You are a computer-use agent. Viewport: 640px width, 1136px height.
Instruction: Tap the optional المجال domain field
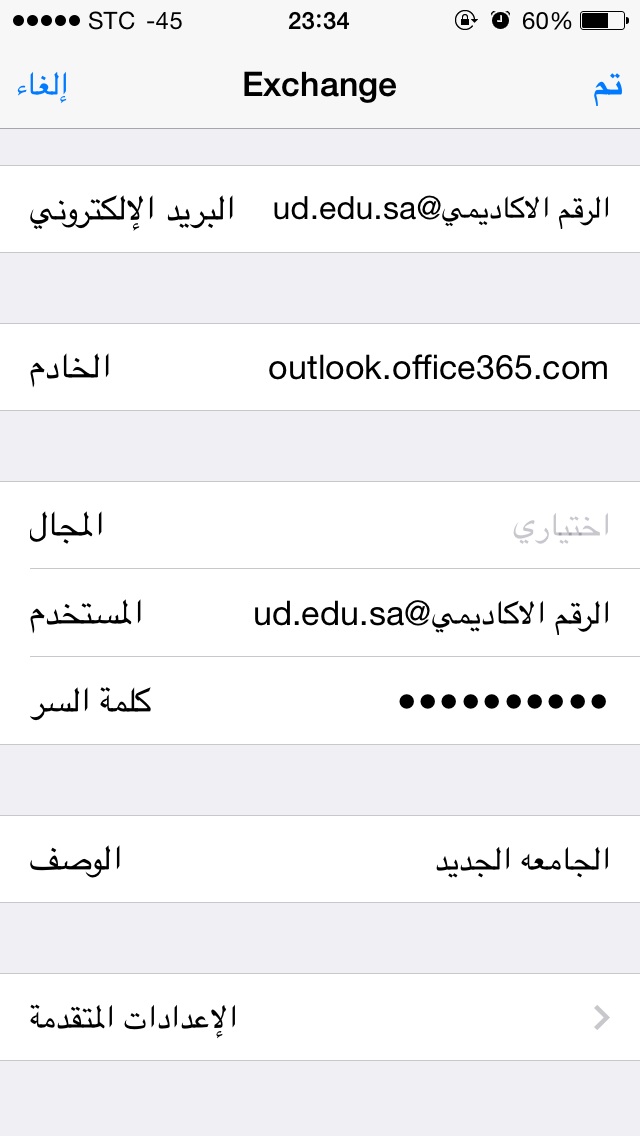[320, 525]
